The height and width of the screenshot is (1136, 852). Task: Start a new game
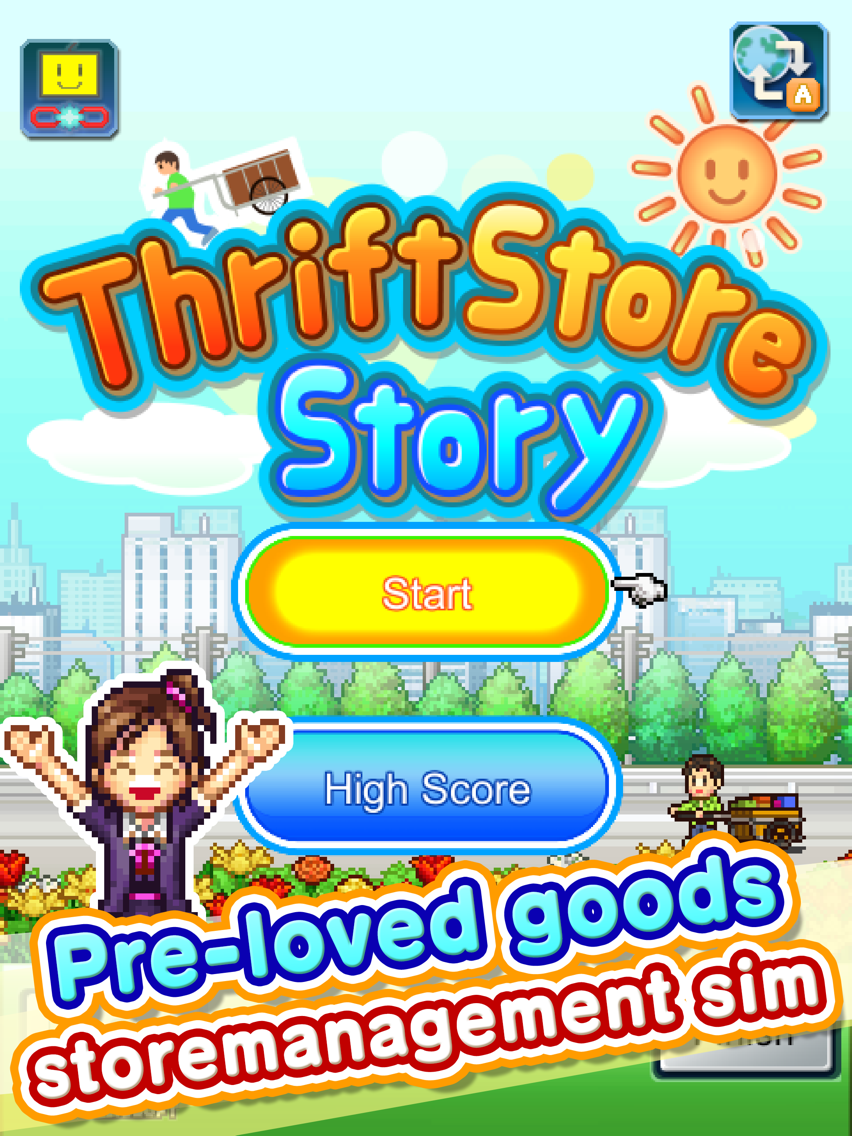427,593
